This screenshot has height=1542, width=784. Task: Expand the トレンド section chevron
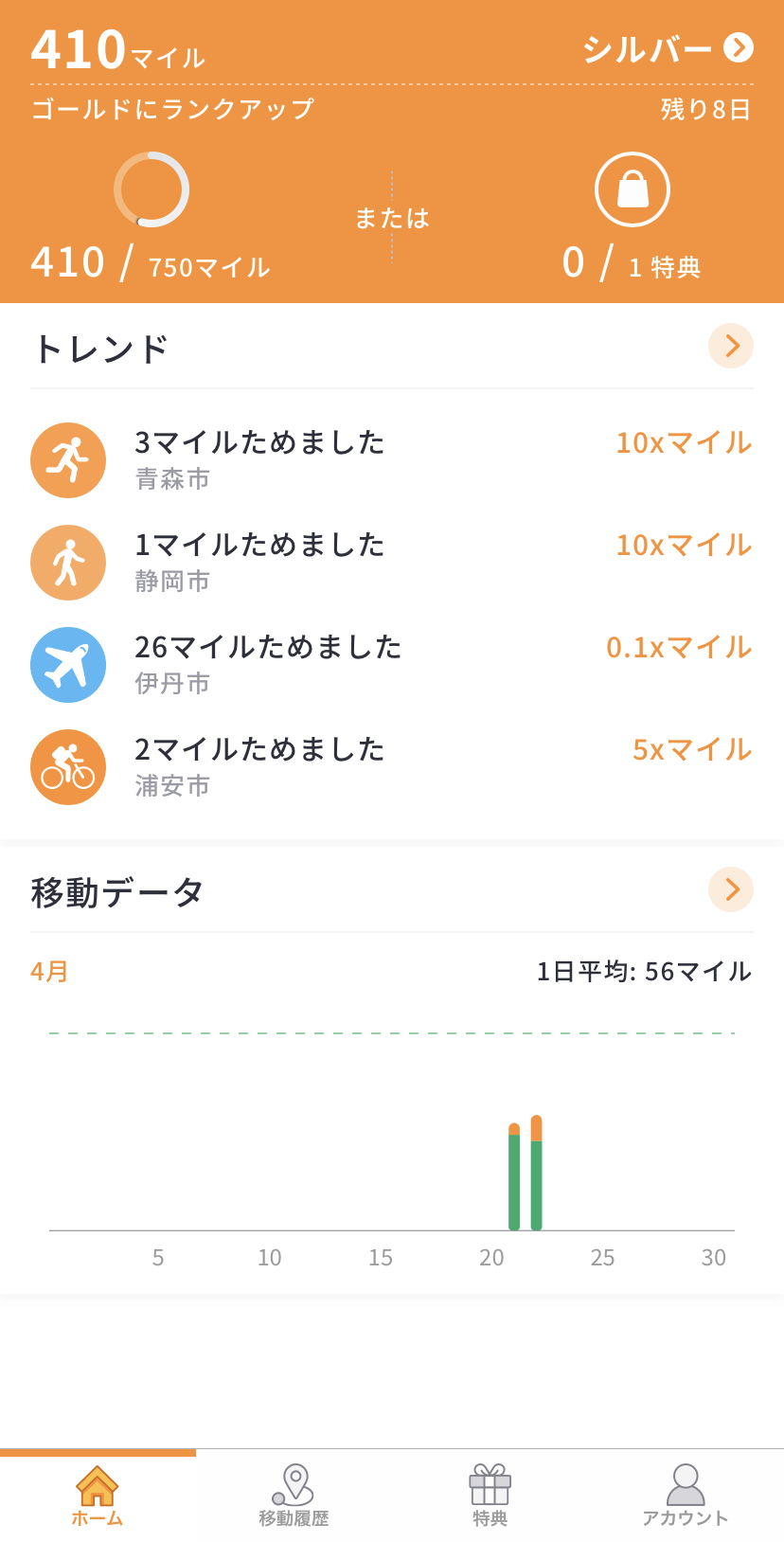tap(731, 346)
